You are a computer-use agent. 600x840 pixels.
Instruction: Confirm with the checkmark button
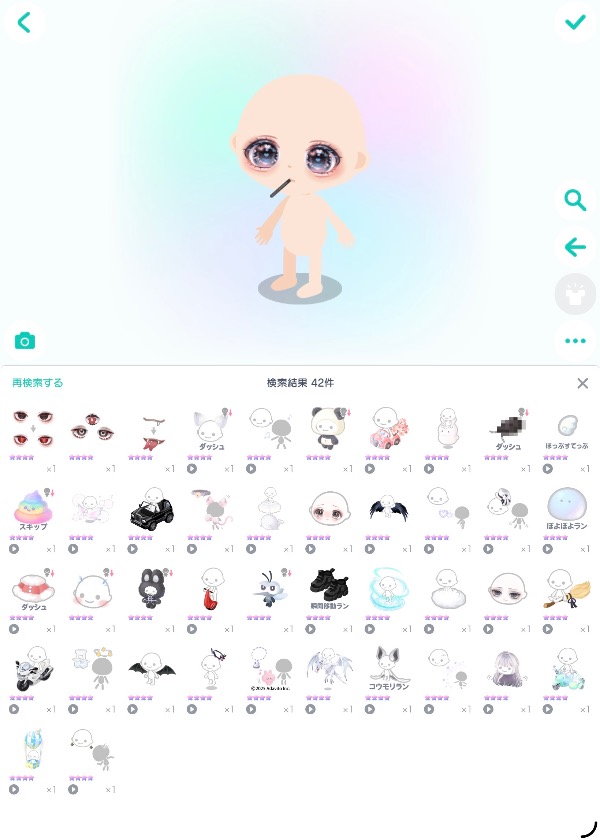coord(574,22)
